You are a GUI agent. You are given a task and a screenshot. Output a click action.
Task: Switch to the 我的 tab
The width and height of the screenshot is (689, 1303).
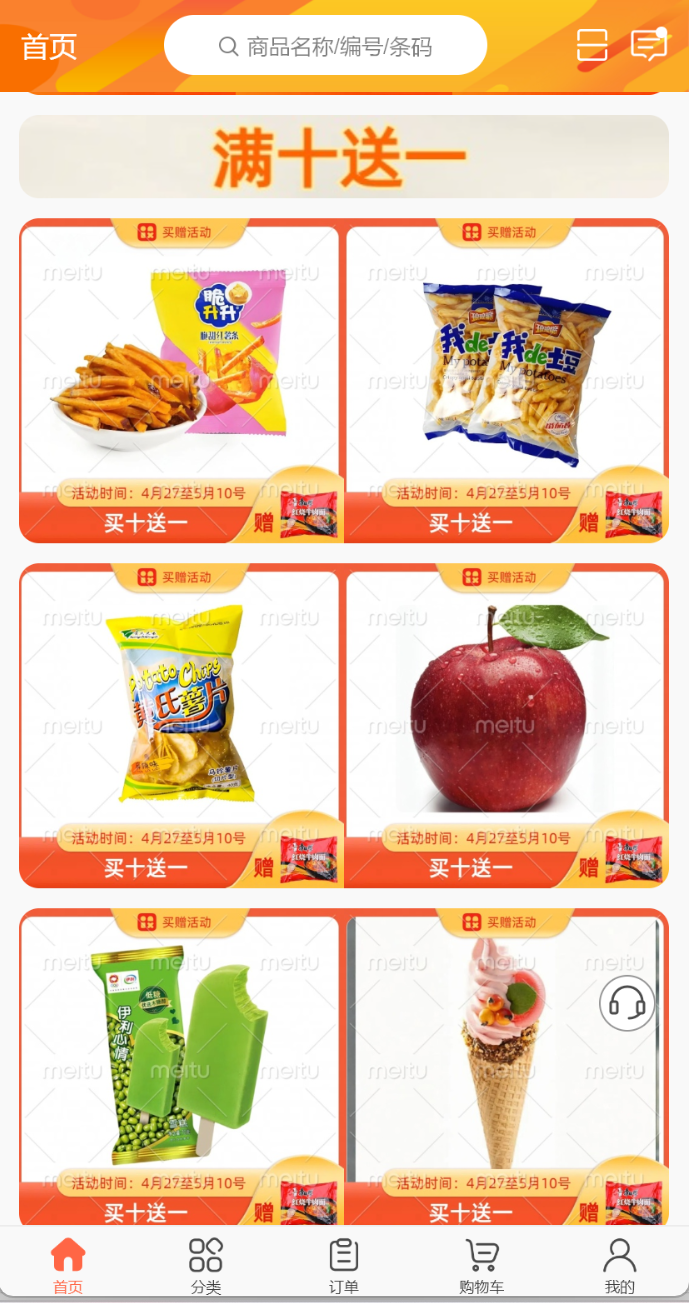click(619, 1265)
